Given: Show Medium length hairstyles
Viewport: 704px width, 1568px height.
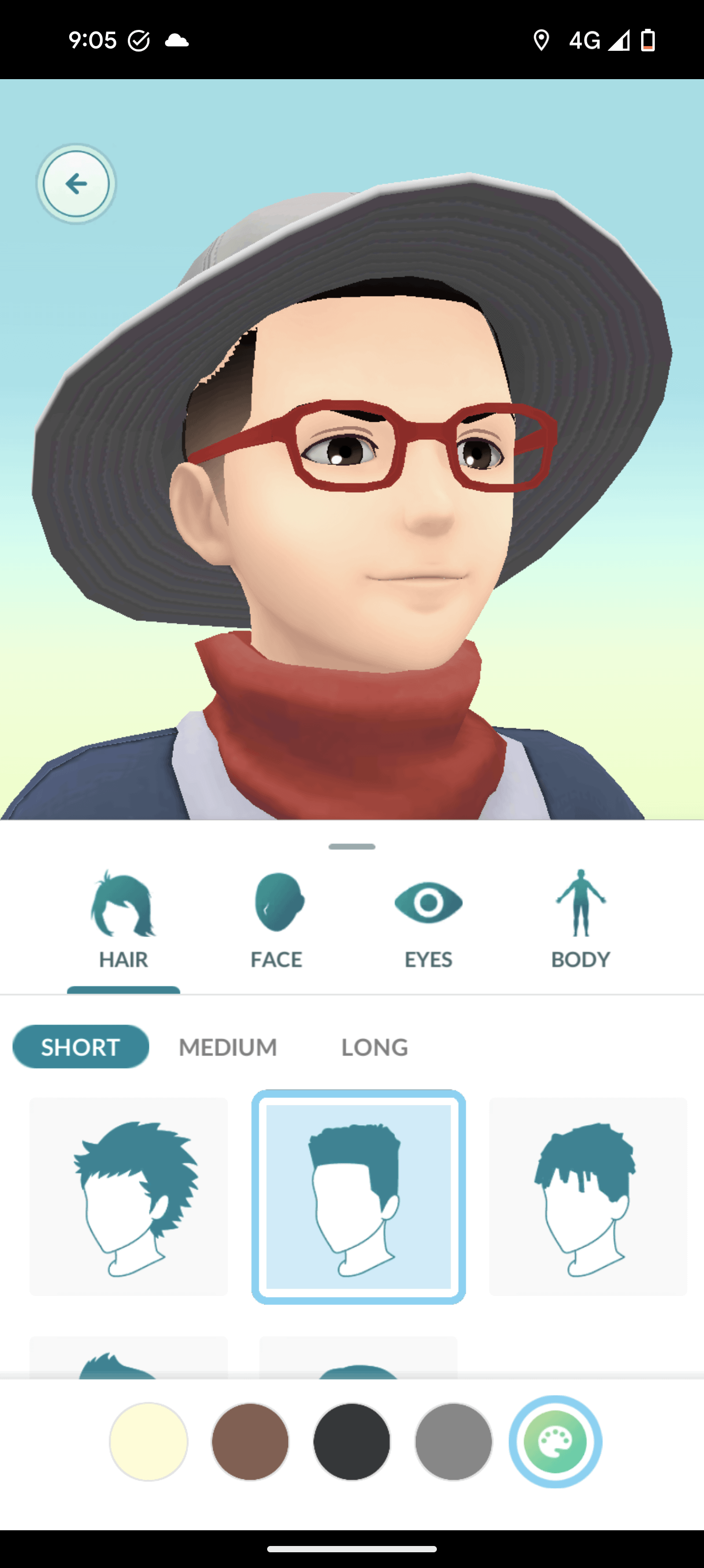Looking at the screenshot, I should click(x=227, y=1047).
